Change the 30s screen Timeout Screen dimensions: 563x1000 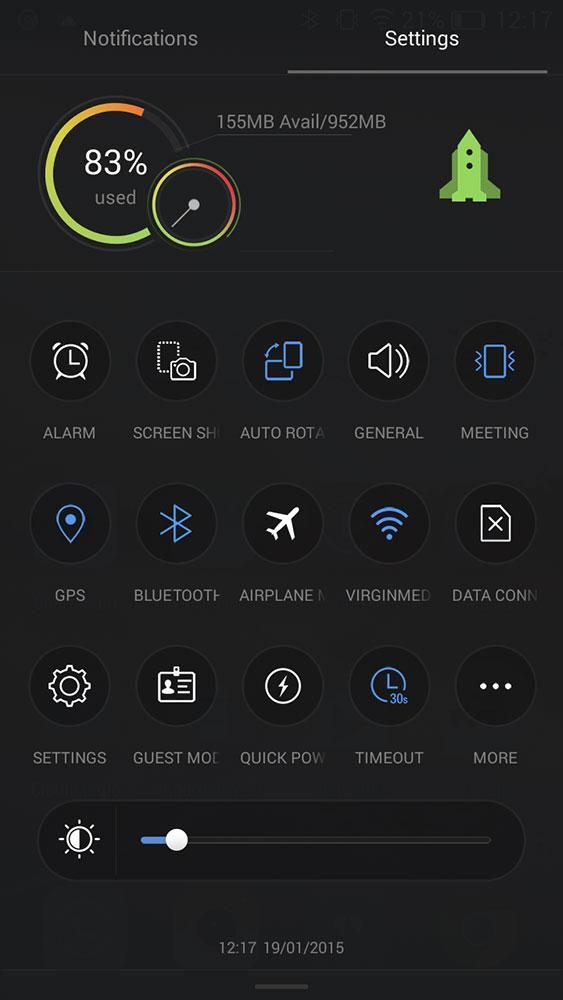click(389, 686)
